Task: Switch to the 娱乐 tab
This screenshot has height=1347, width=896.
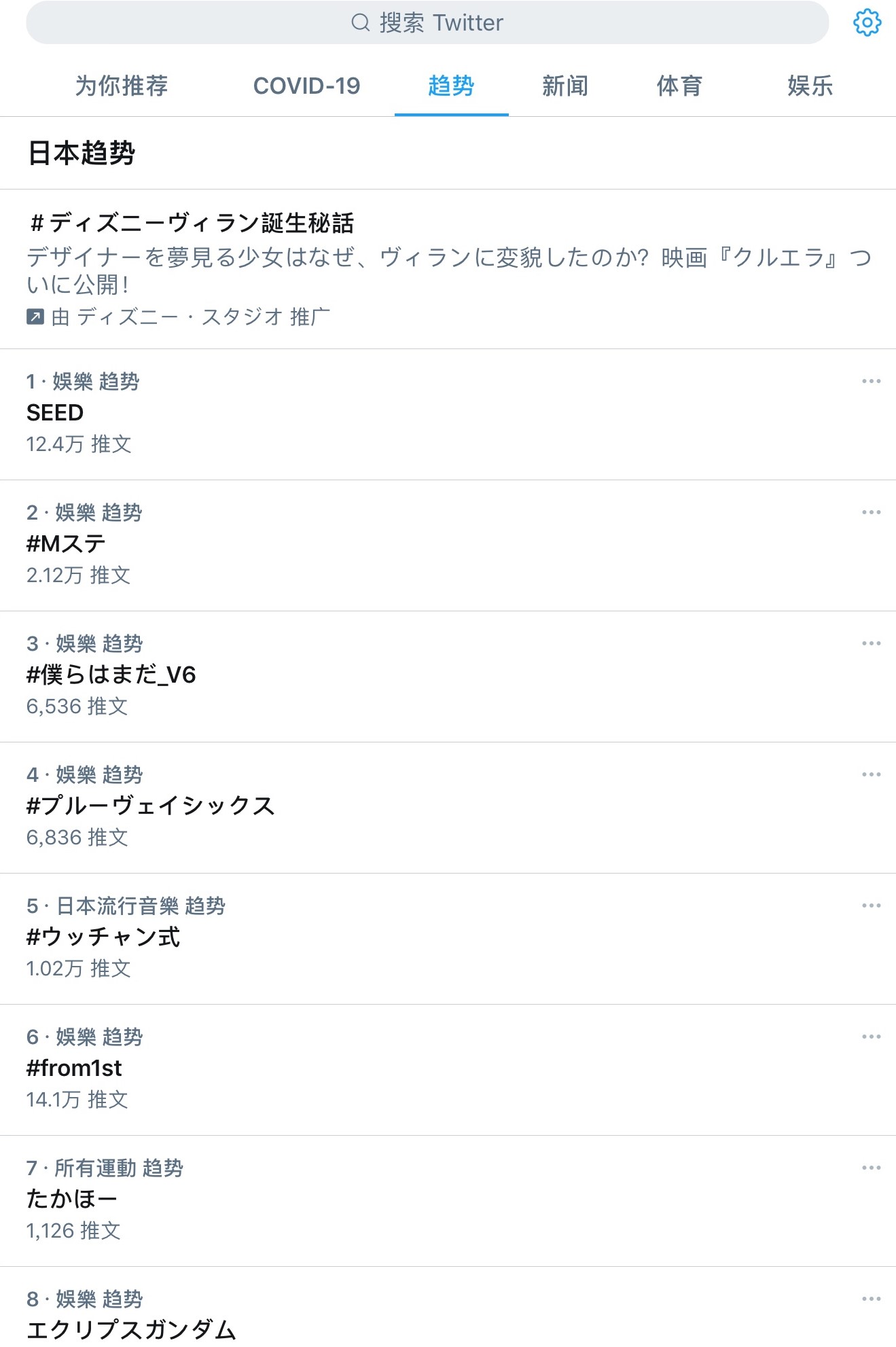Action: pyautogui.click(x=810, y=86)
